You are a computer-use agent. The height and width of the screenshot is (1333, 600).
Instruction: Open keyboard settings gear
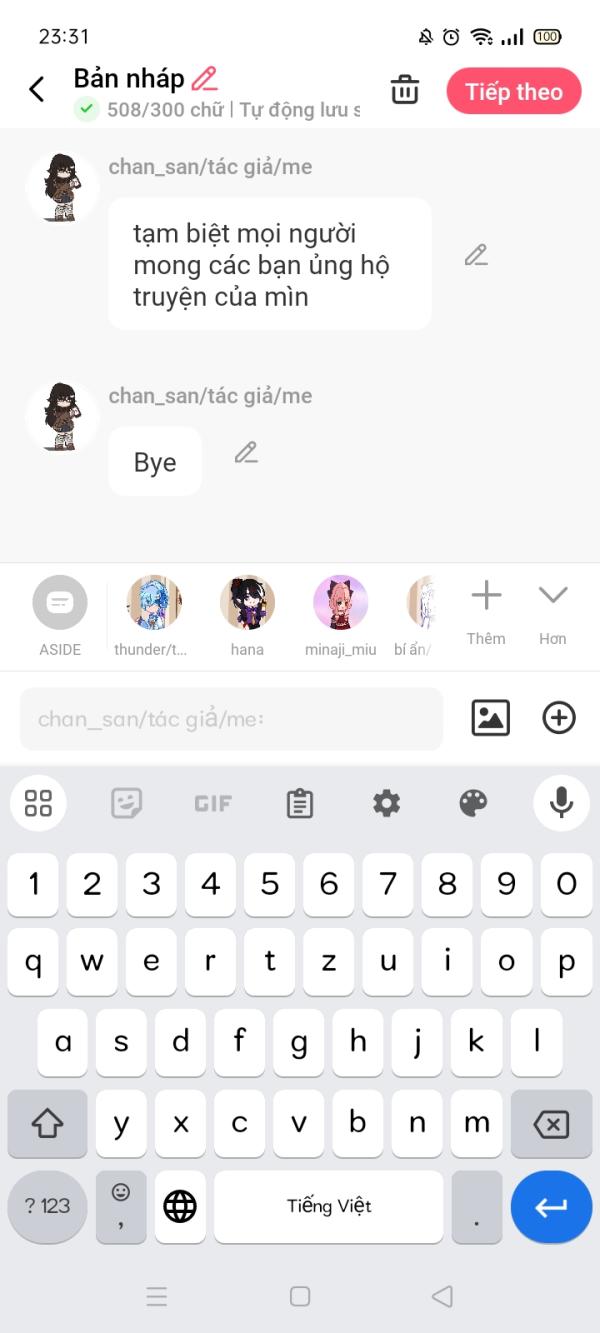pyautogui.click(x=386, y=803)
